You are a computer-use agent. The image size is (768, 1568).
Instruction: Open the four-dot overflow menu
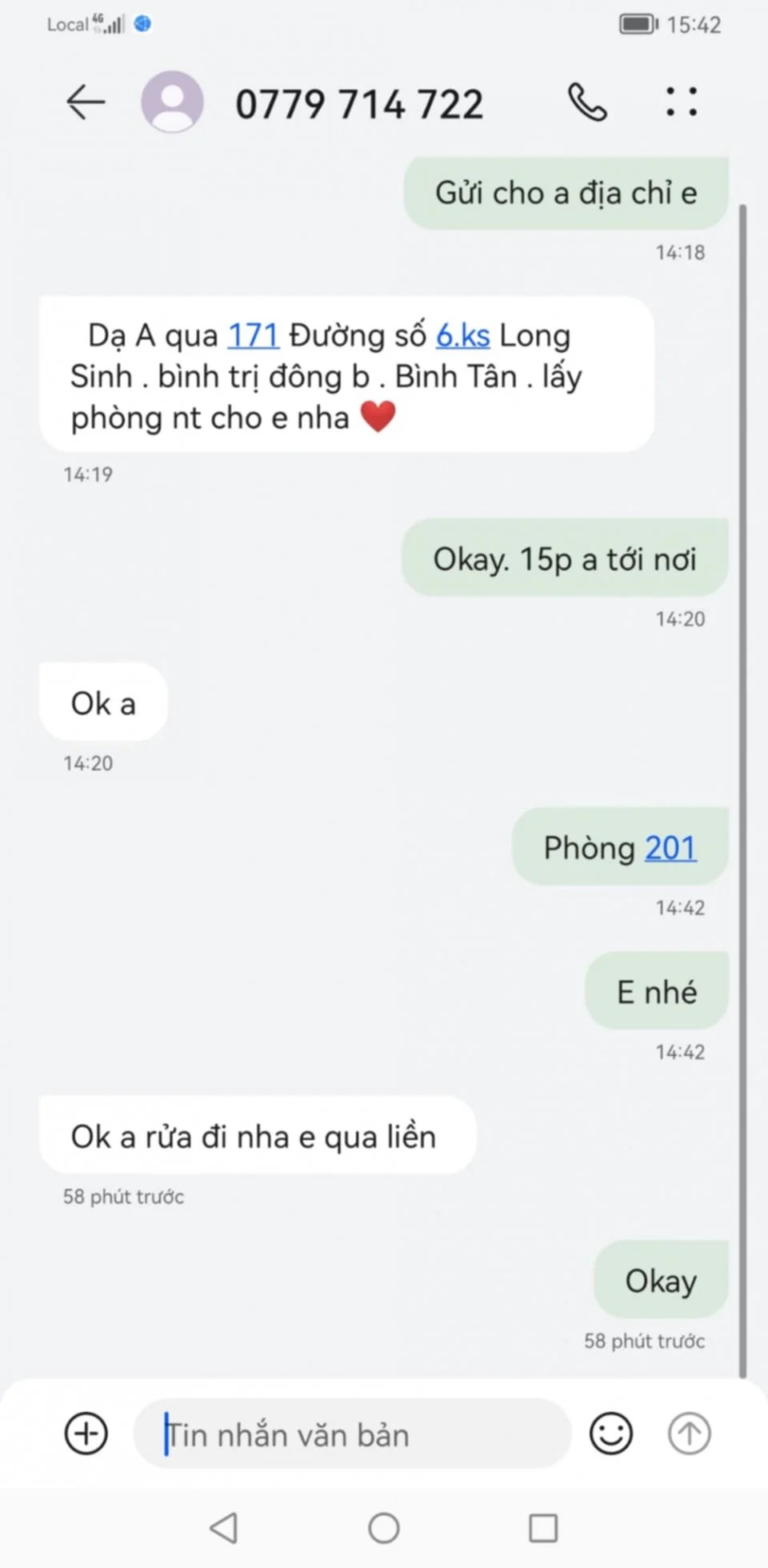[x=682, y=102]
